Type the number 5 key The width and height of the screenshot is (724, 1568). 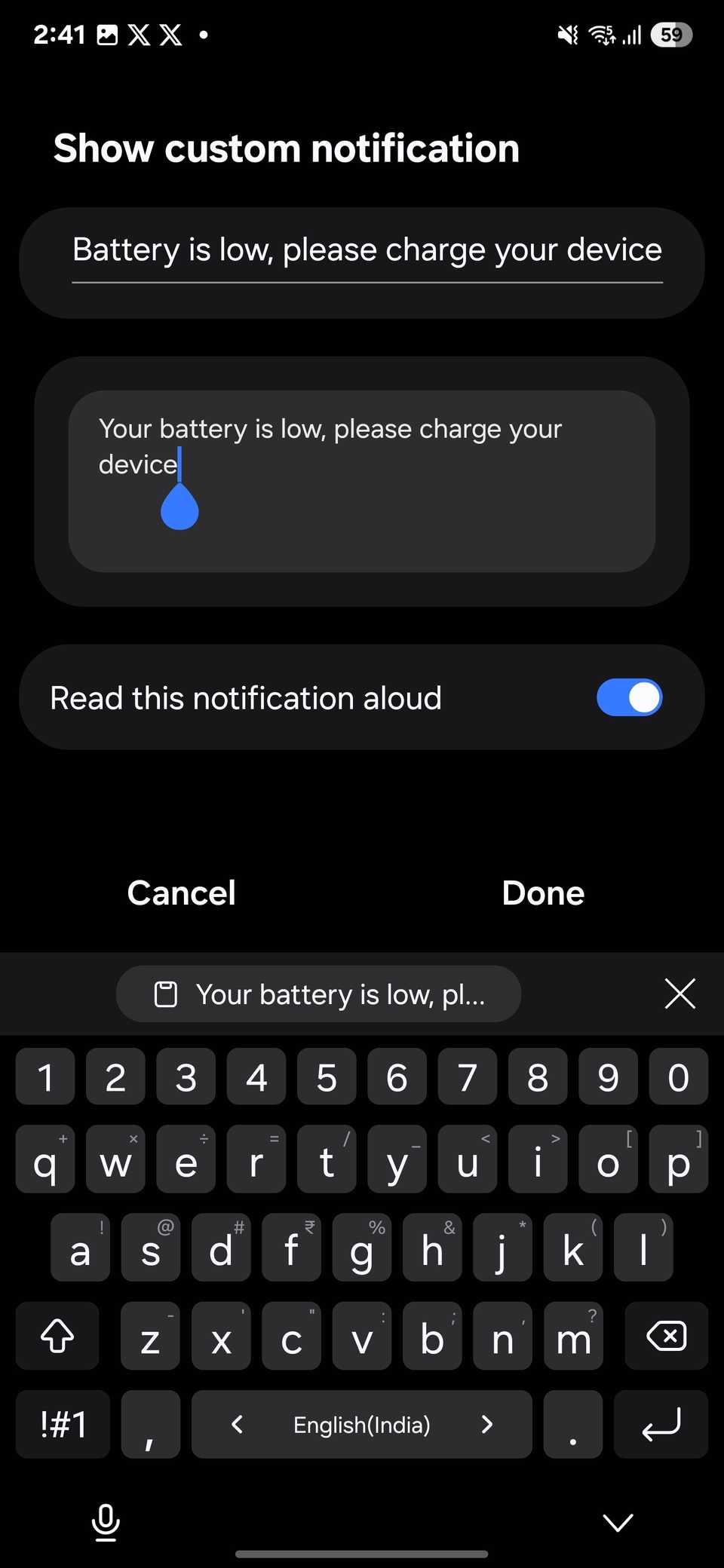(x=327, y=1076)
